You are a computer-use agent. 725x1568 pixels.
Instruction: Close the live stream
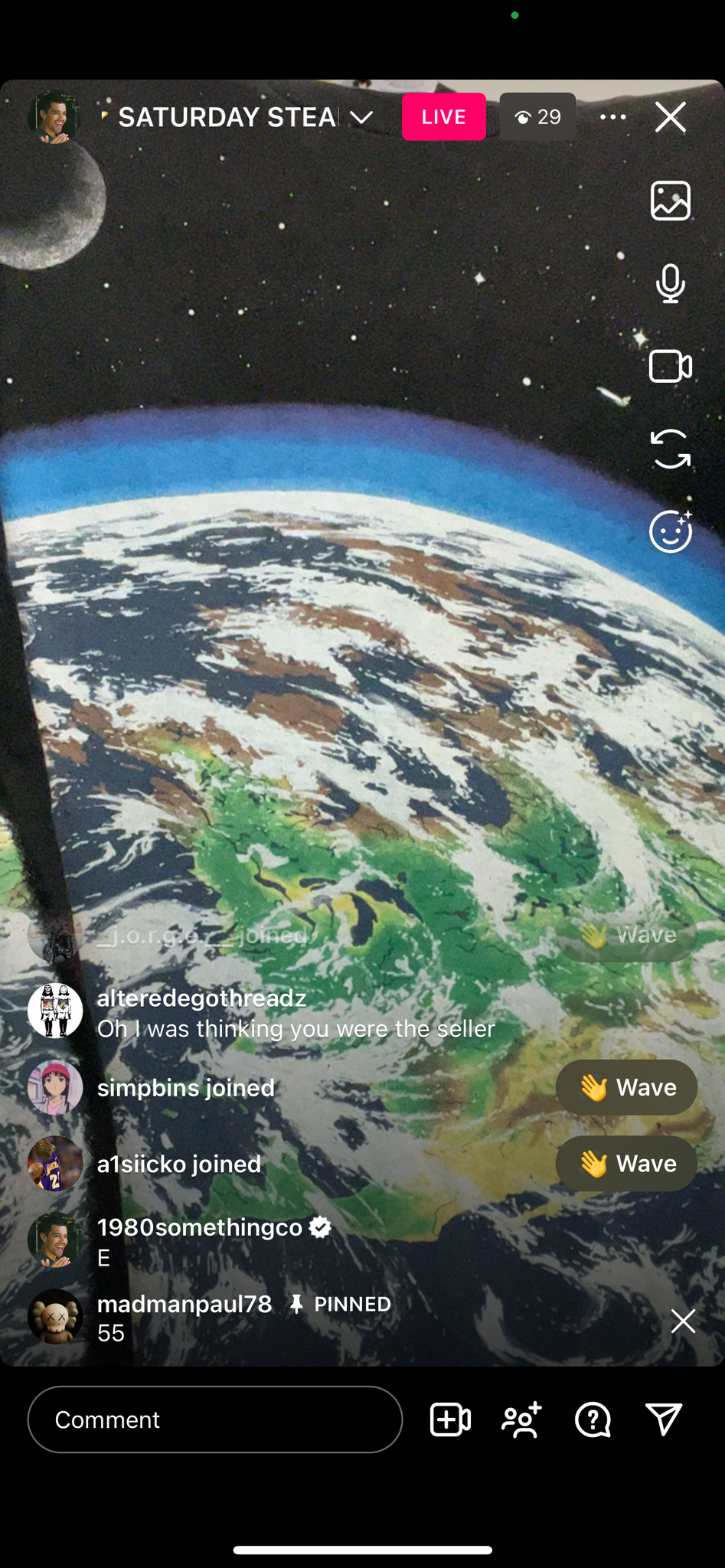[x=670, y=117]
